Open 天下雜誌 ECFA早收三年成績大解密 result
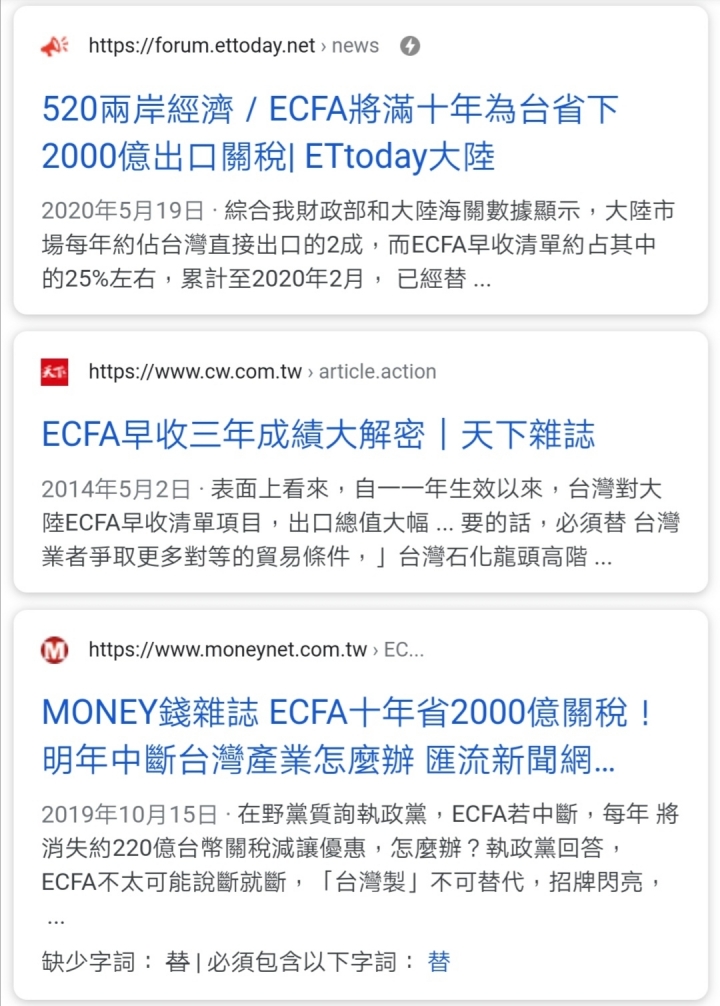Viewport: 720px width, 1006px height. pos(318,434)
